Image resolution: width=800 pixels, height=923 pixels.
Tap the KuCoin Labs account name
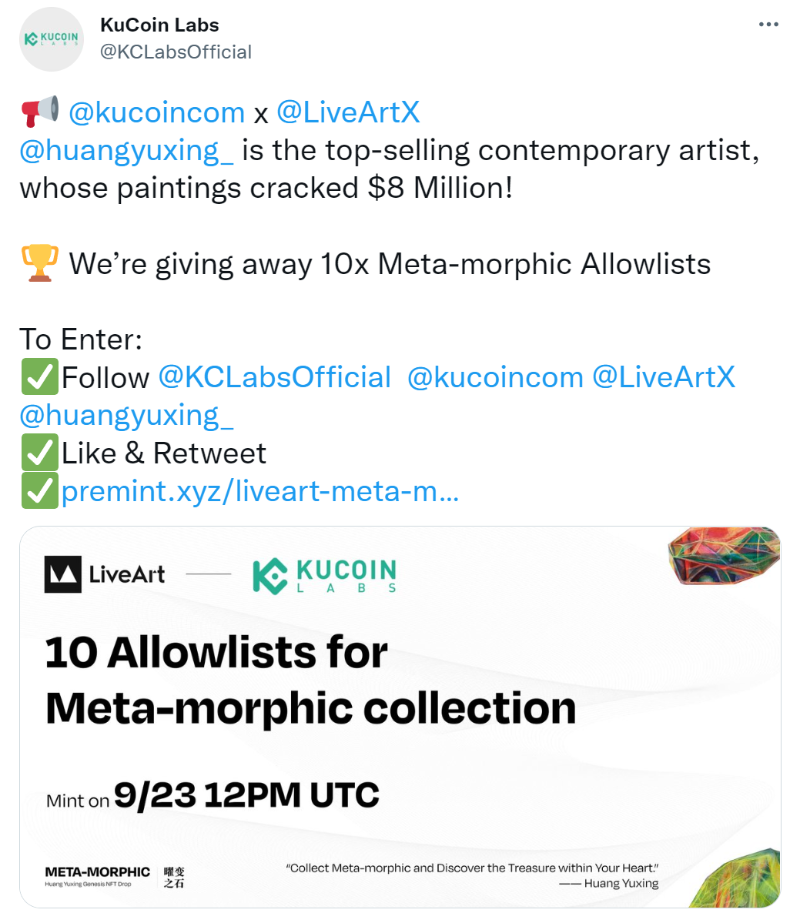pos(159,24)
